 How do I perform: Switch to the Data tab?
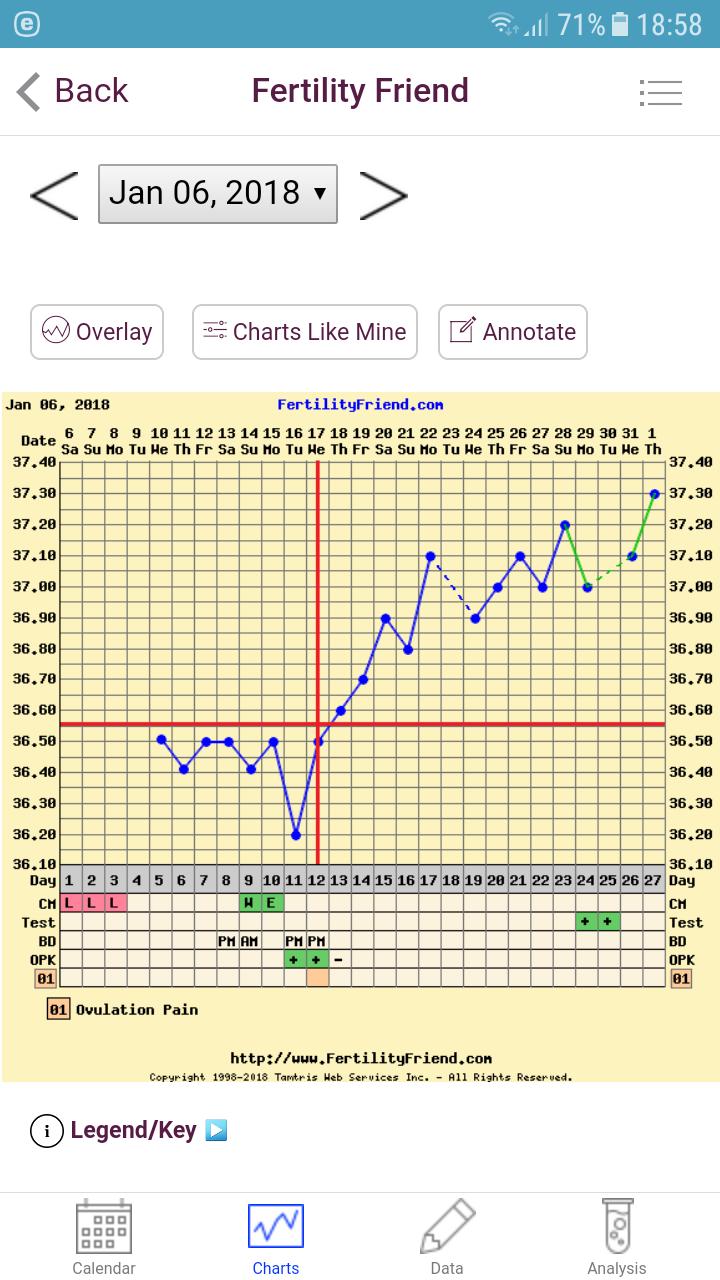point(446,1238)
